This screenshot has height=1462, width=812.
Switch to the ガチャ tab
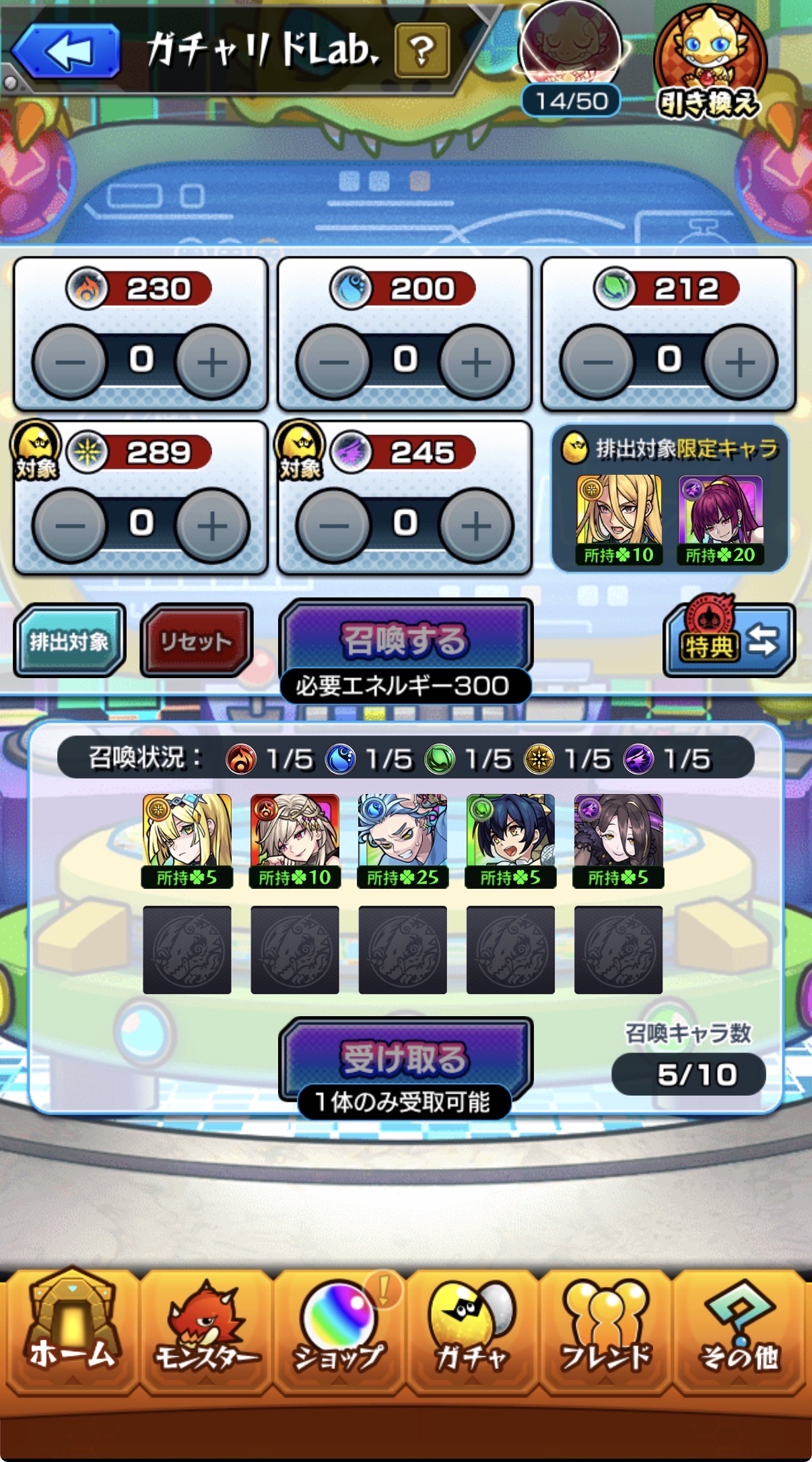(x=471, y=1329)
